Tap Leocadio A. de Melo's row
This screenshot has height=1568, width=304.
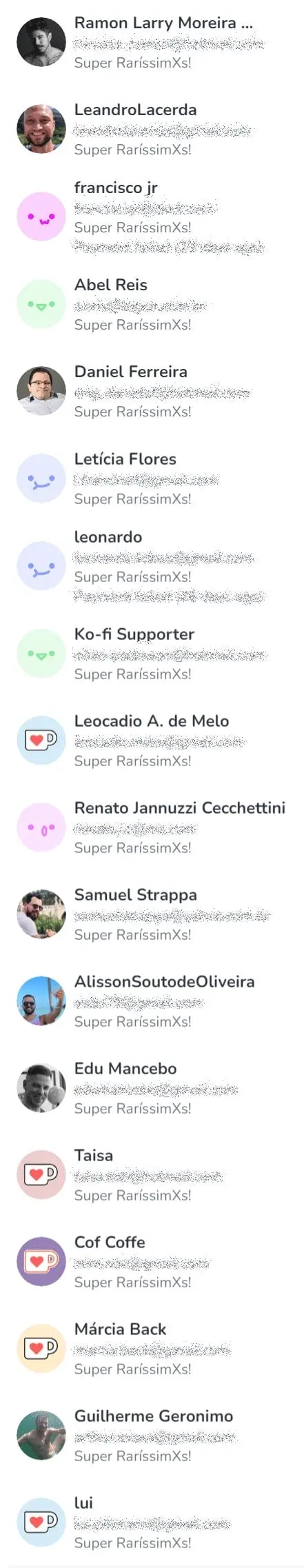click(x=152, y=741)
